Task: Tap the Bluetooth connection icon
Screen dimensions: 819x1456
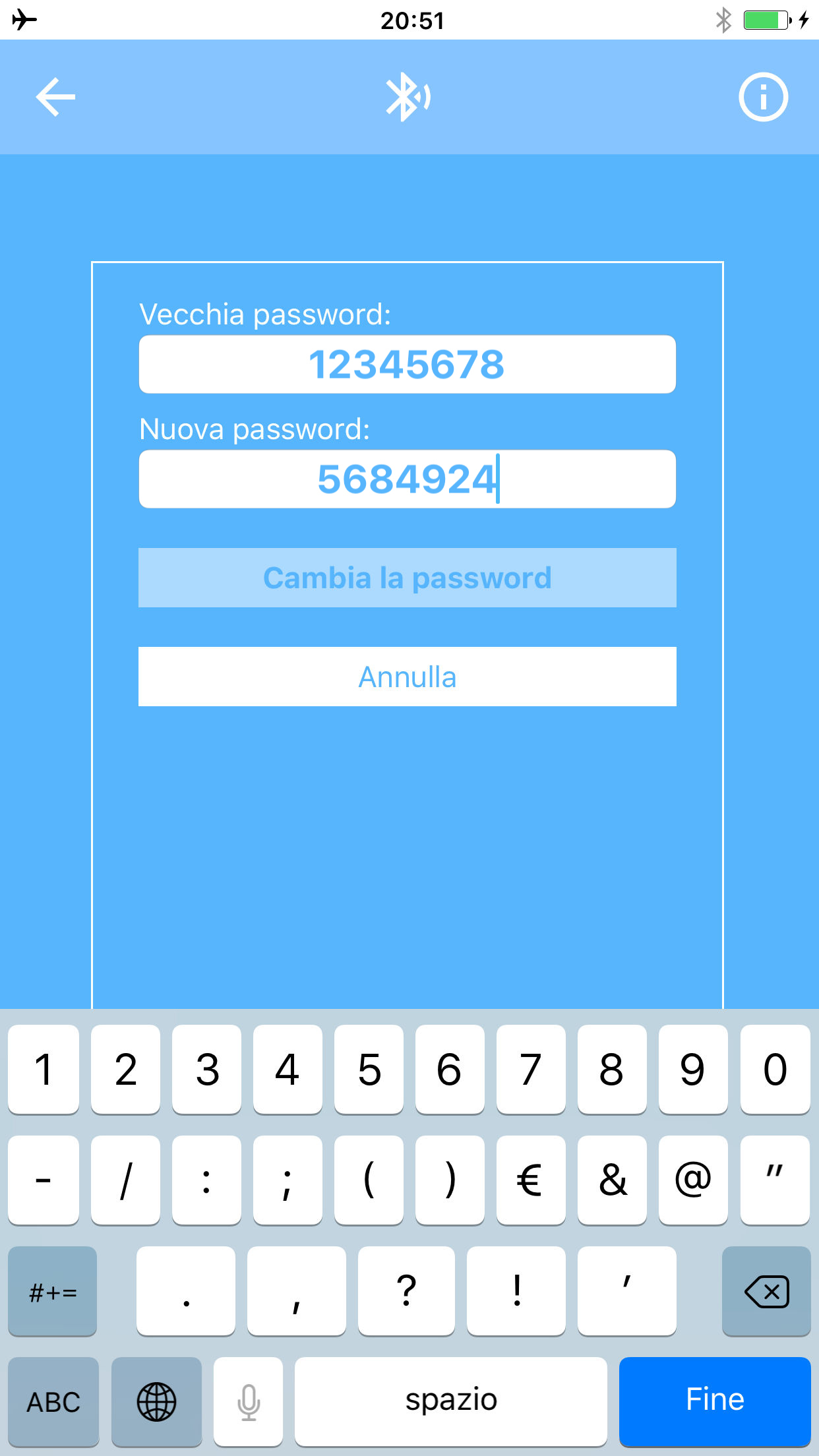Action: 408,97
